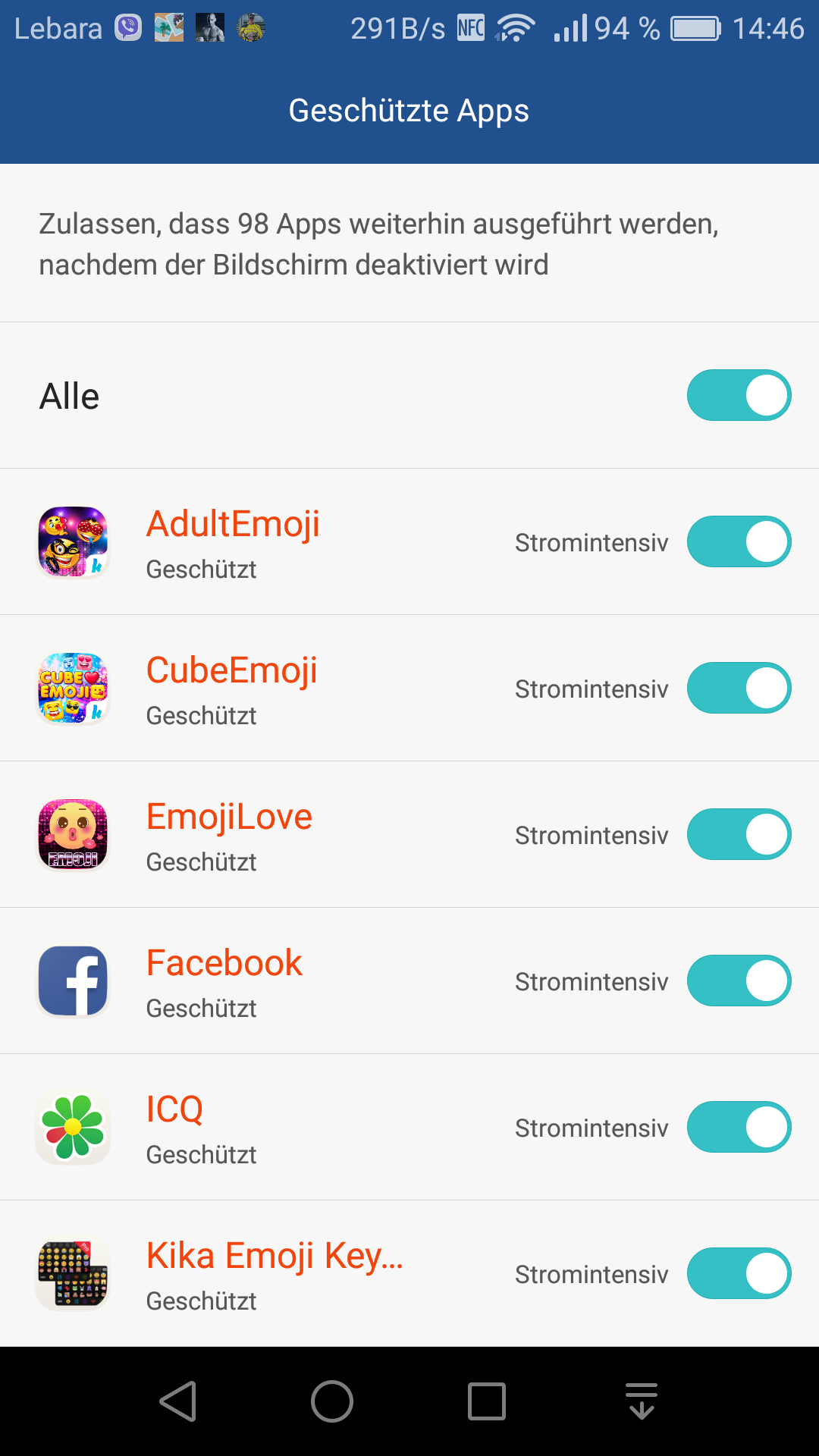Open the recent apps overview
This screenshot has width=819, height=1456.
coord(487,1401)
